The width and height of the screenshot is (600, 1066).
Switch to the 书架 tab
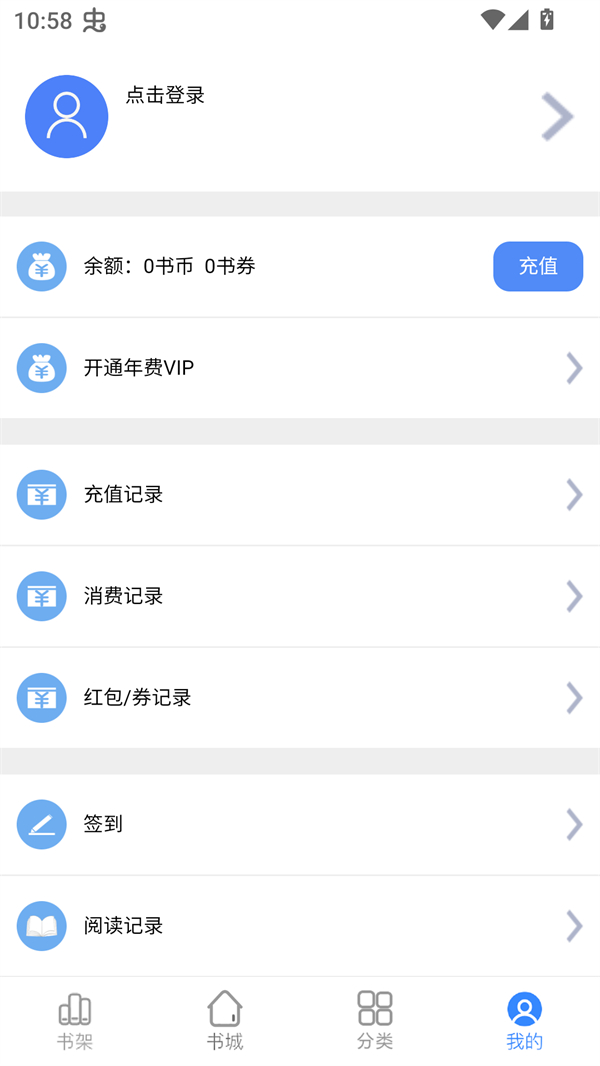[75, 1020]
